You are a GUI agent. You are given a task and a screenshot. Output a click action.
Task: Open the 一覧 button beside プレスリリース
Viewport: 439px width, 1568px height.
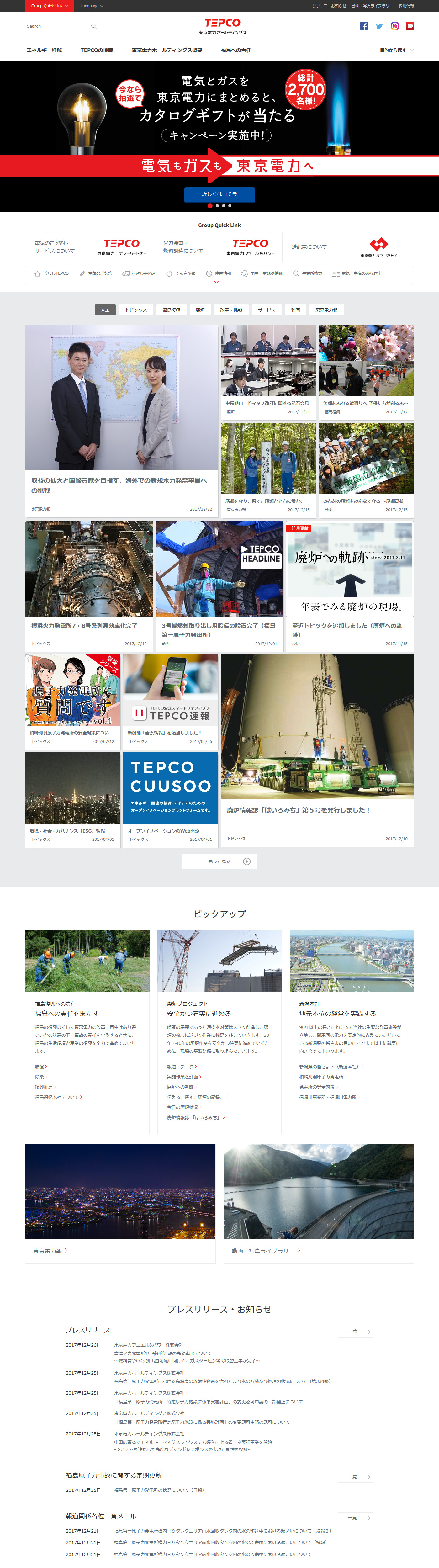pos(355,1331)
